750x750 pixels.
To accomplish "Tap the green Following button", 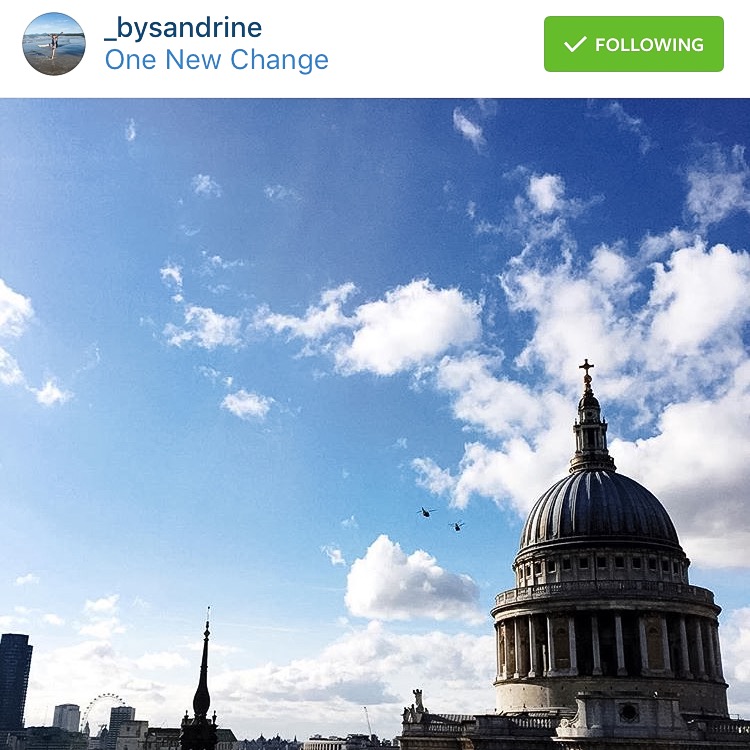I will [x=633, y=44].
